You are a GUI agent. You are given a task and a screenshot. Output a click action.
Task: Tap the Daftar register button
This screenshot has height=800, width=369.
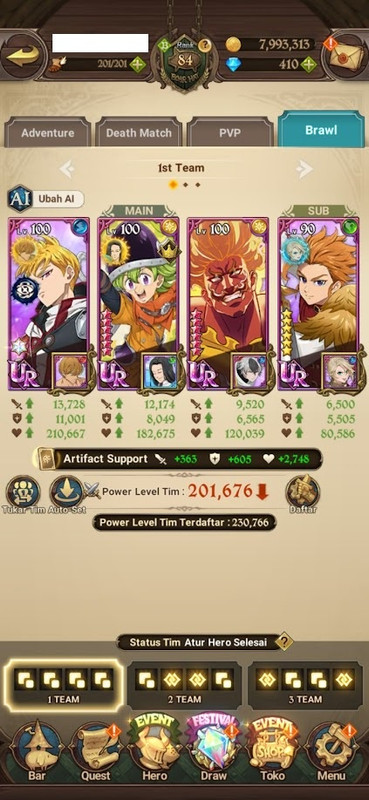coord(302,494)
